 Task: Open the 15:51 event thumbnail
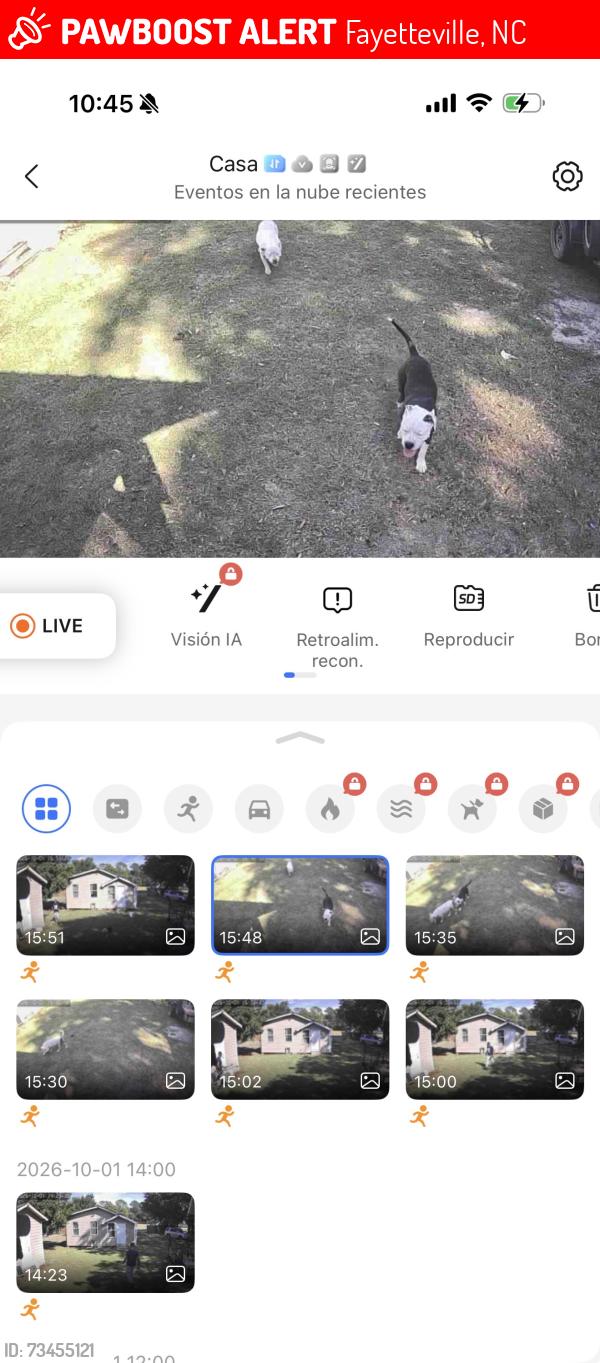pyautogui.click(x=105, y=905)
